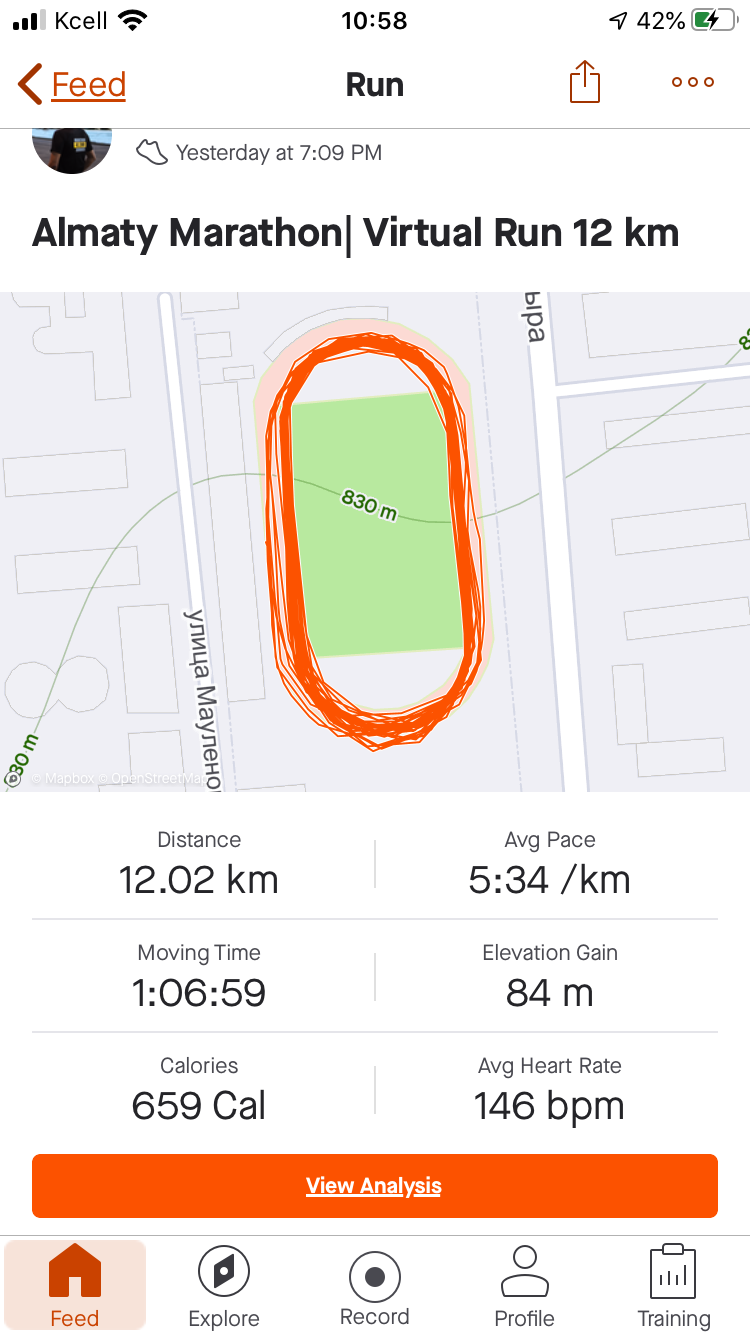This screenshot has width=750, height=1334.
Task: Switch to the Explore tab
Action: [224, 1286]
